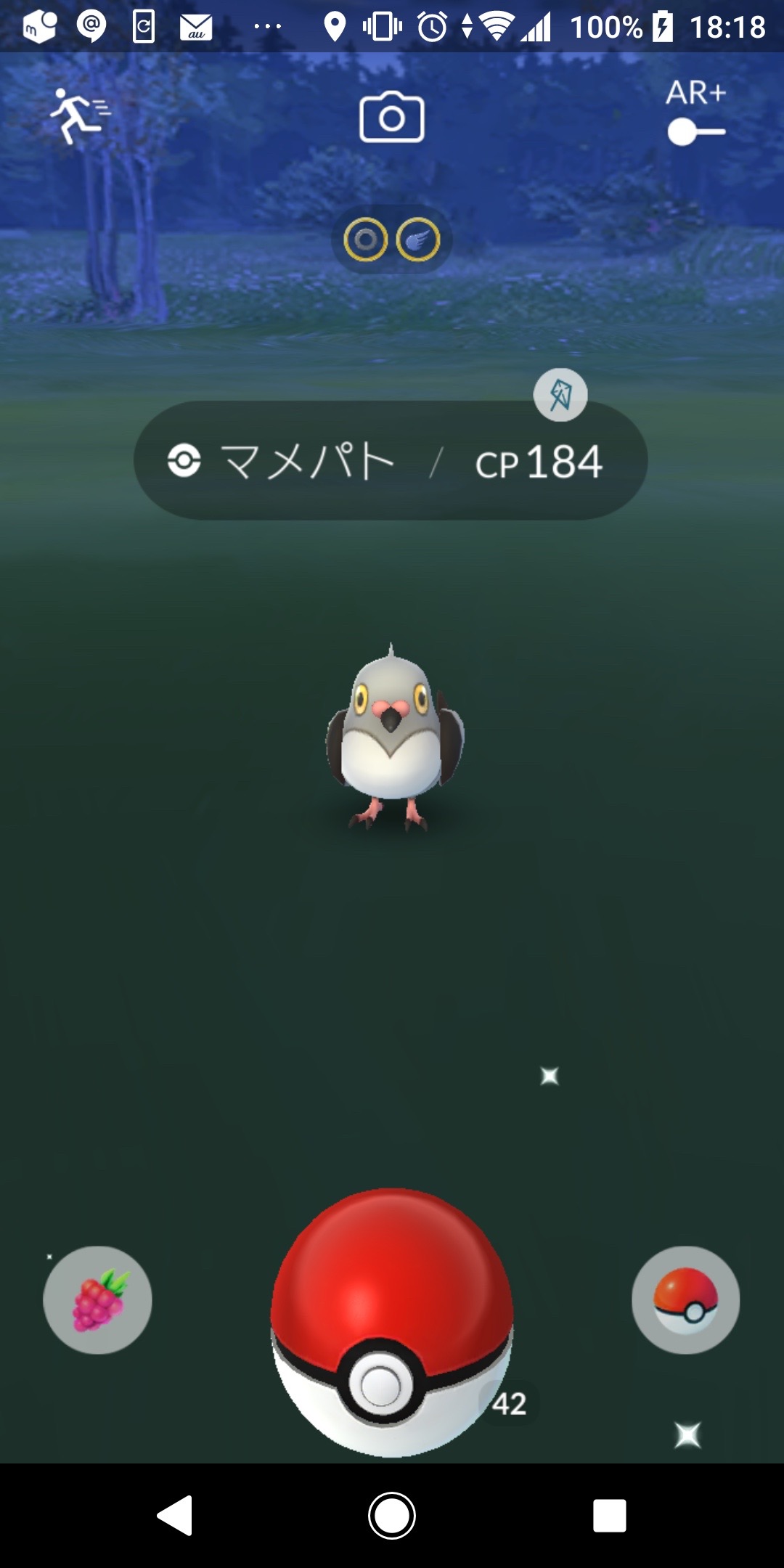Tap the large red Poké Ball
Image resolution: width=784 pixels, height=1568 pixels.
click(391, 1323)
